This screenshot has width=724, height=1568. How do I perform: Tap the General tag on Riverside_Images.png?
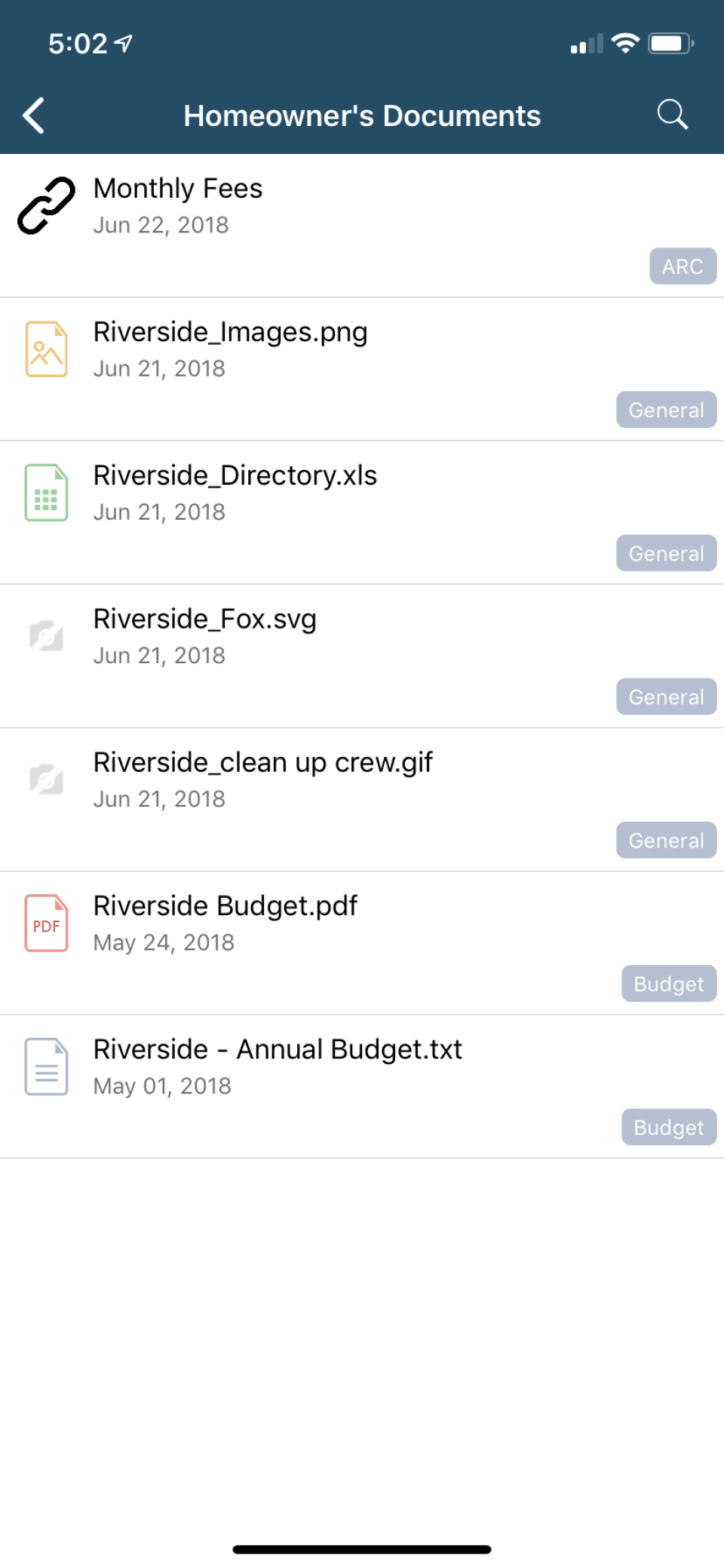666,410
